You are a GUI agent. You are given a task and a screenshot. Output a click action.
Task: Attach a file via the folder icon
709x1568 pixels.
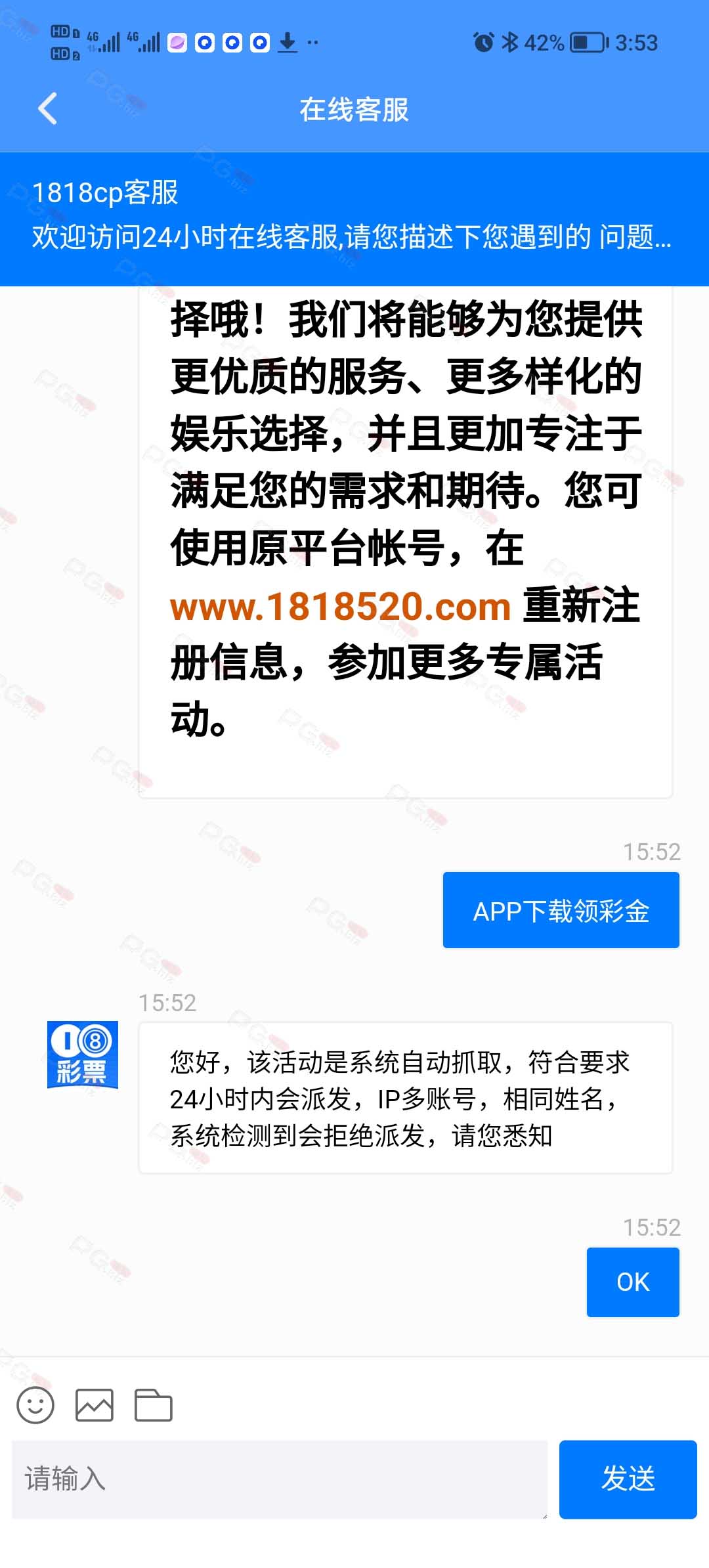pos(153,1405)
